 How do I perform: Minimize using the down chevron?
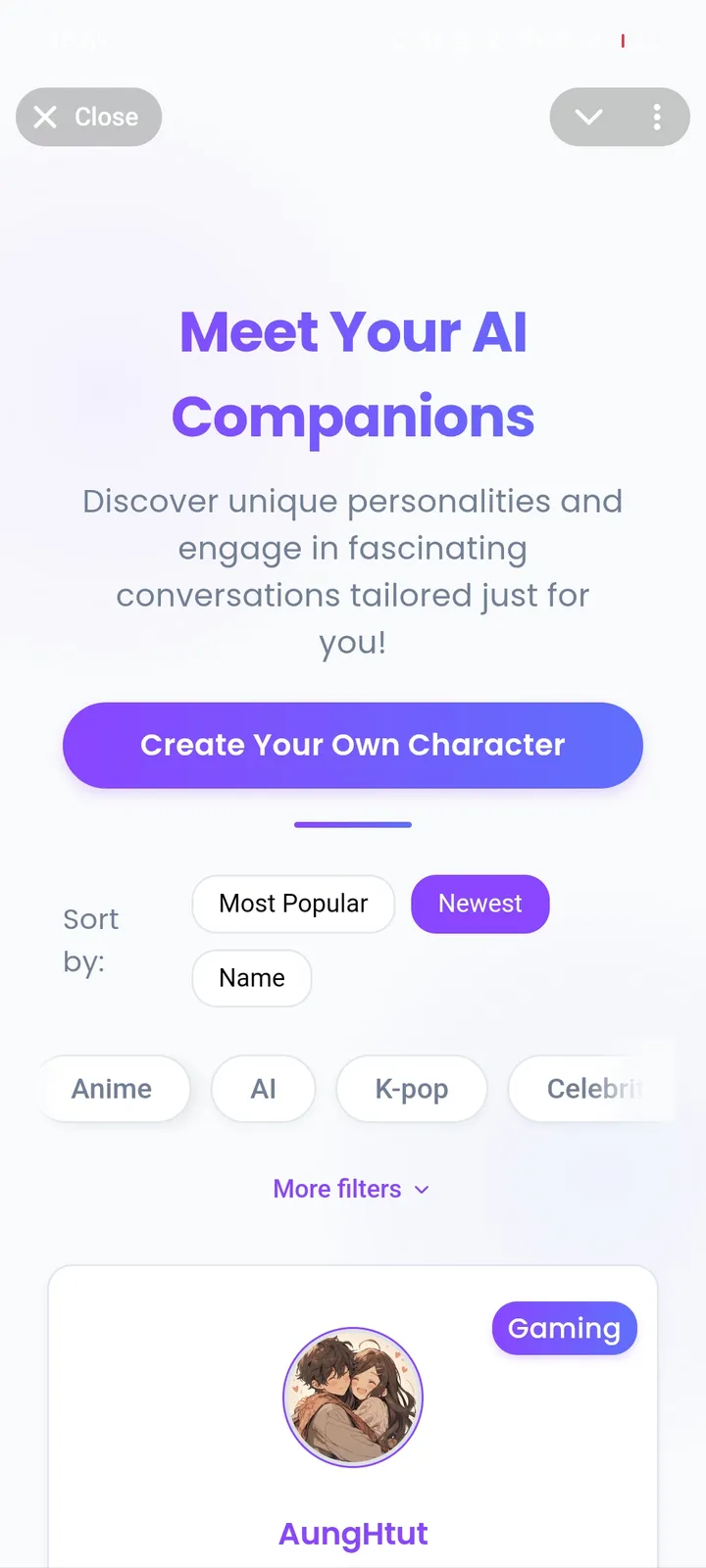(x=588, y=118)
